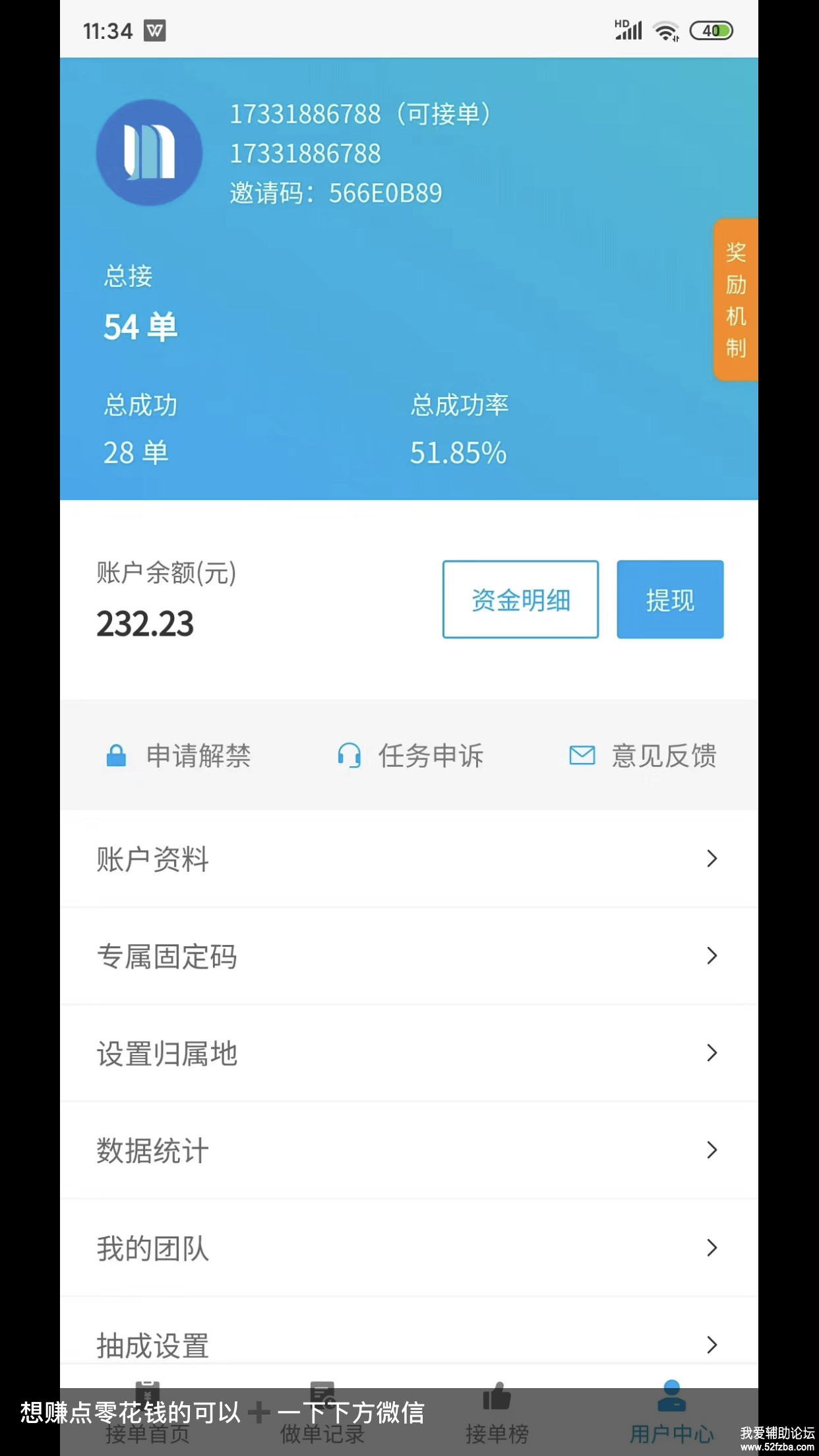Open 意见反馈 feedback
This screenshot has height=1456, width=819.
click(643, 756)
